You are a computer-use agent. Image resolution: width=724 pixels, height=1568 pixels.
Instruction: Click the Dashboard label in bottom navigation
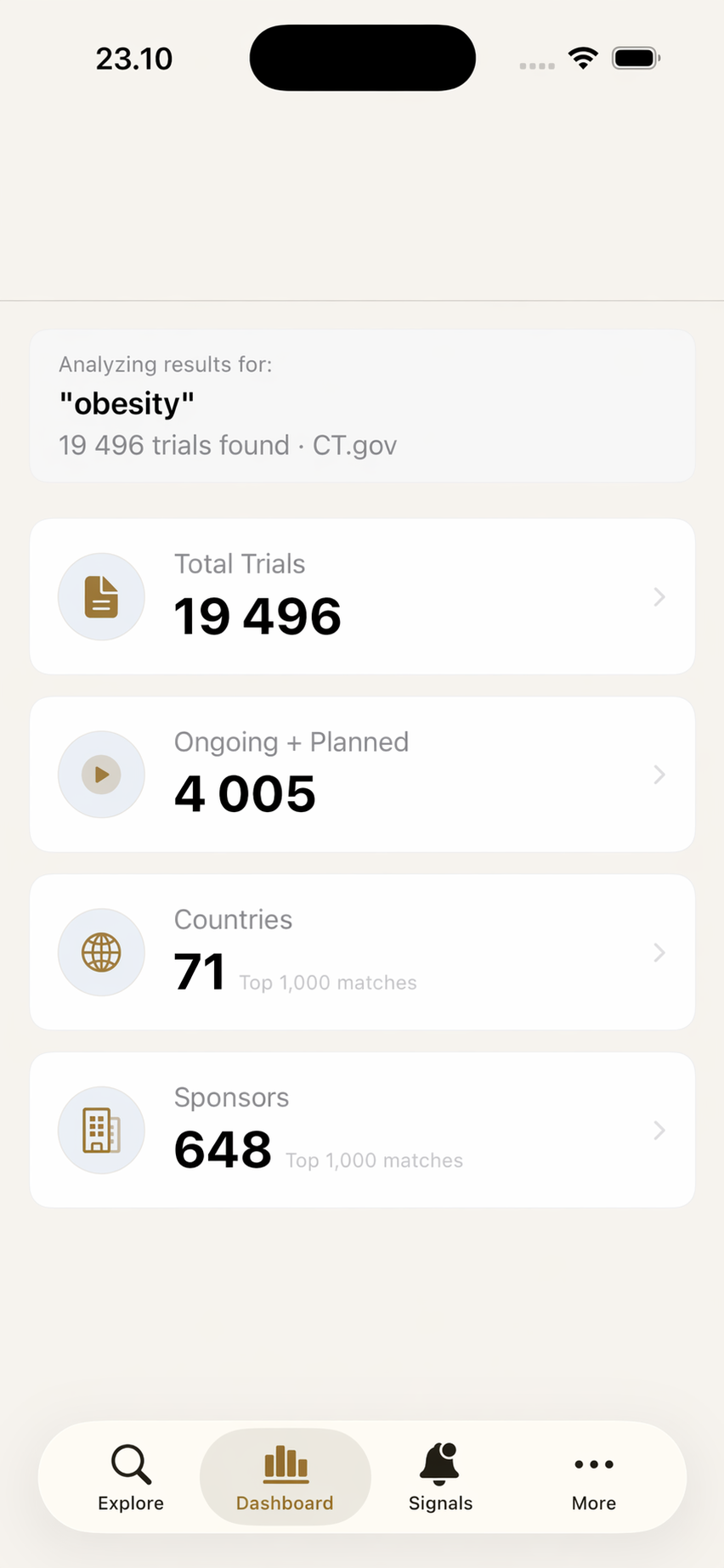coord(285,1502)
